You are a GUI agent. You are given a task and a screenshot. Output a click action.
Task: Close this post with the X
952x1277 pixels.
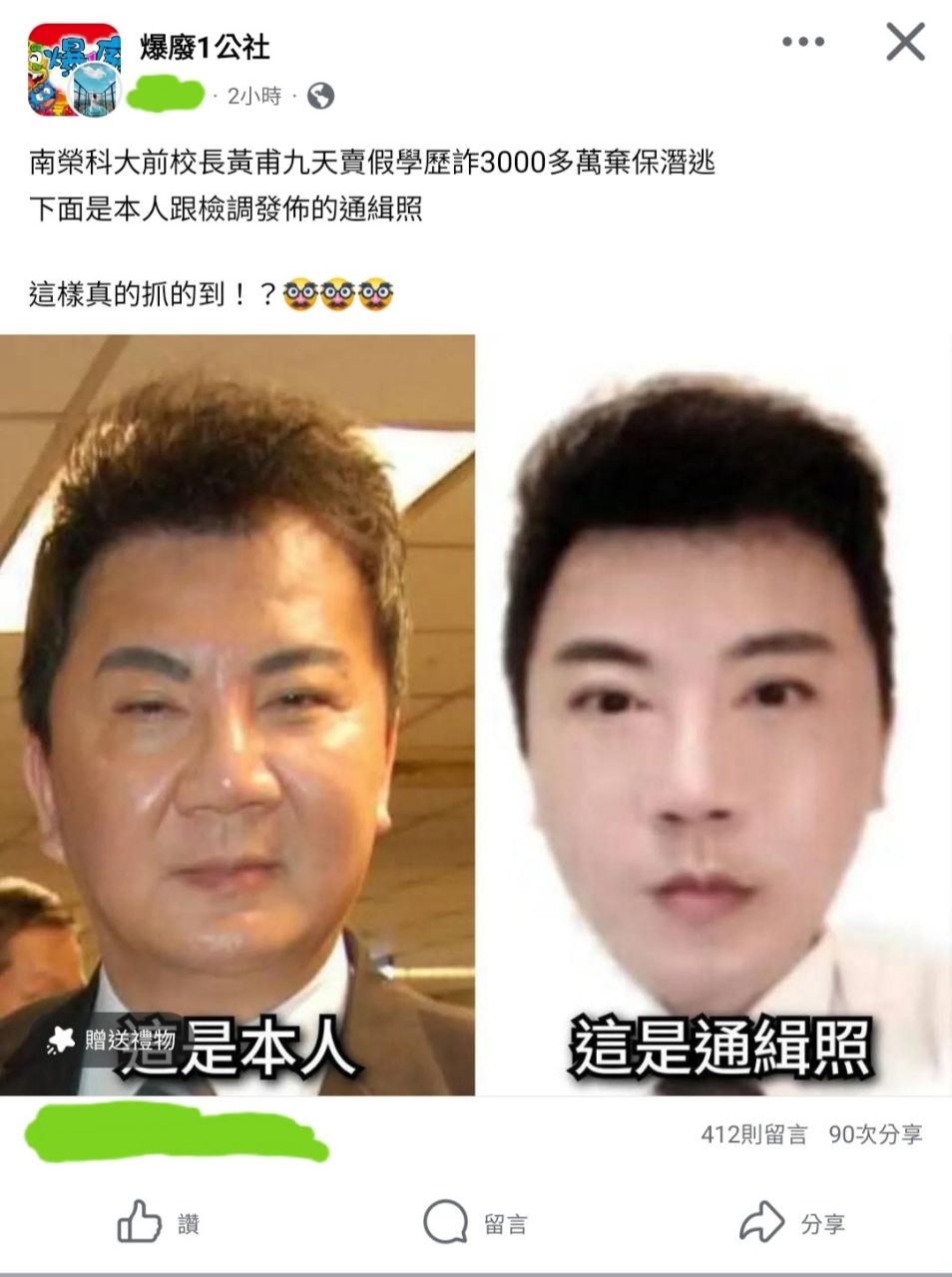tap(905, 42)
